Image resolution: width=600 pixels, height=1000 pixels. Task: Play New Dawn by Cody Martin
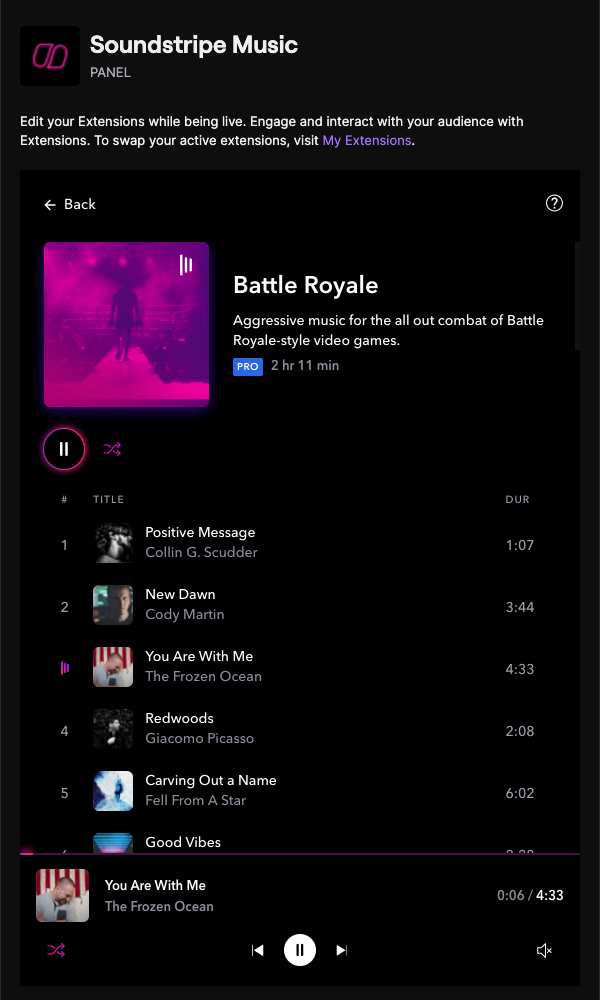point(180,595)
